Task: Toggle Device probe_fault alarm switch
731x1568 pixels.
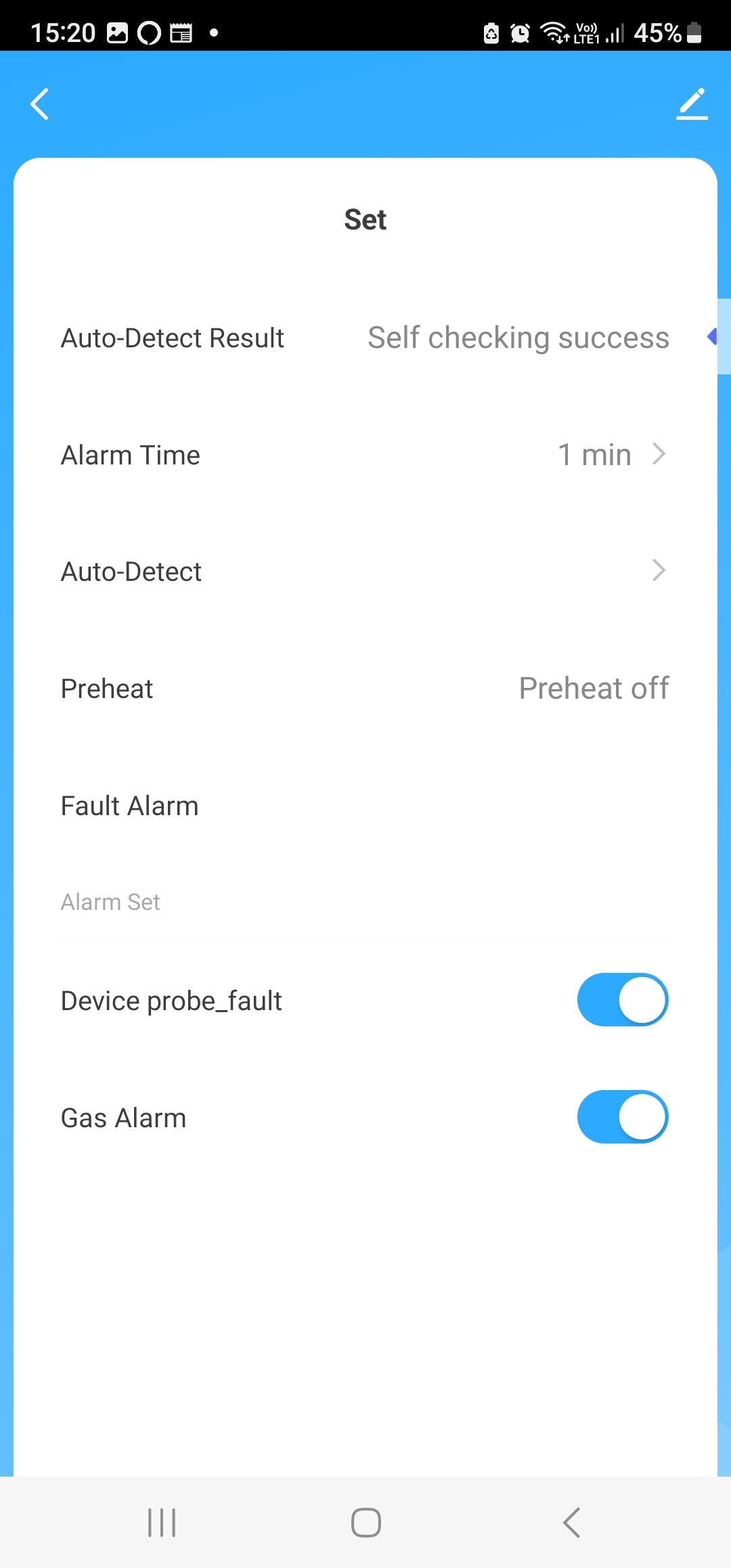Action: point(622,1000)
